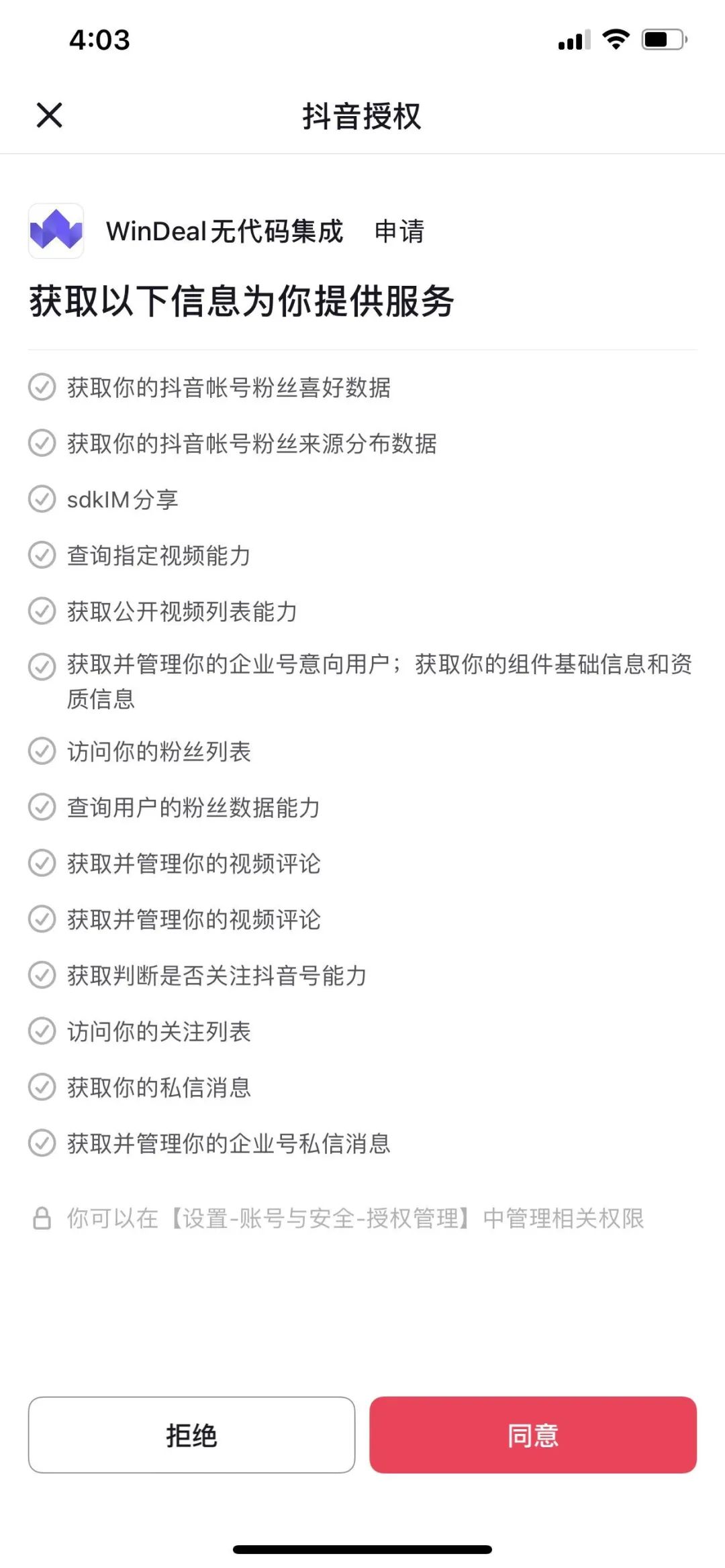Viewport: 725px width, 1568px height.
Task: Toggle the 获取你的抖音帐号粉丝喜好数据 permission
Action: (x=42, y=387)
